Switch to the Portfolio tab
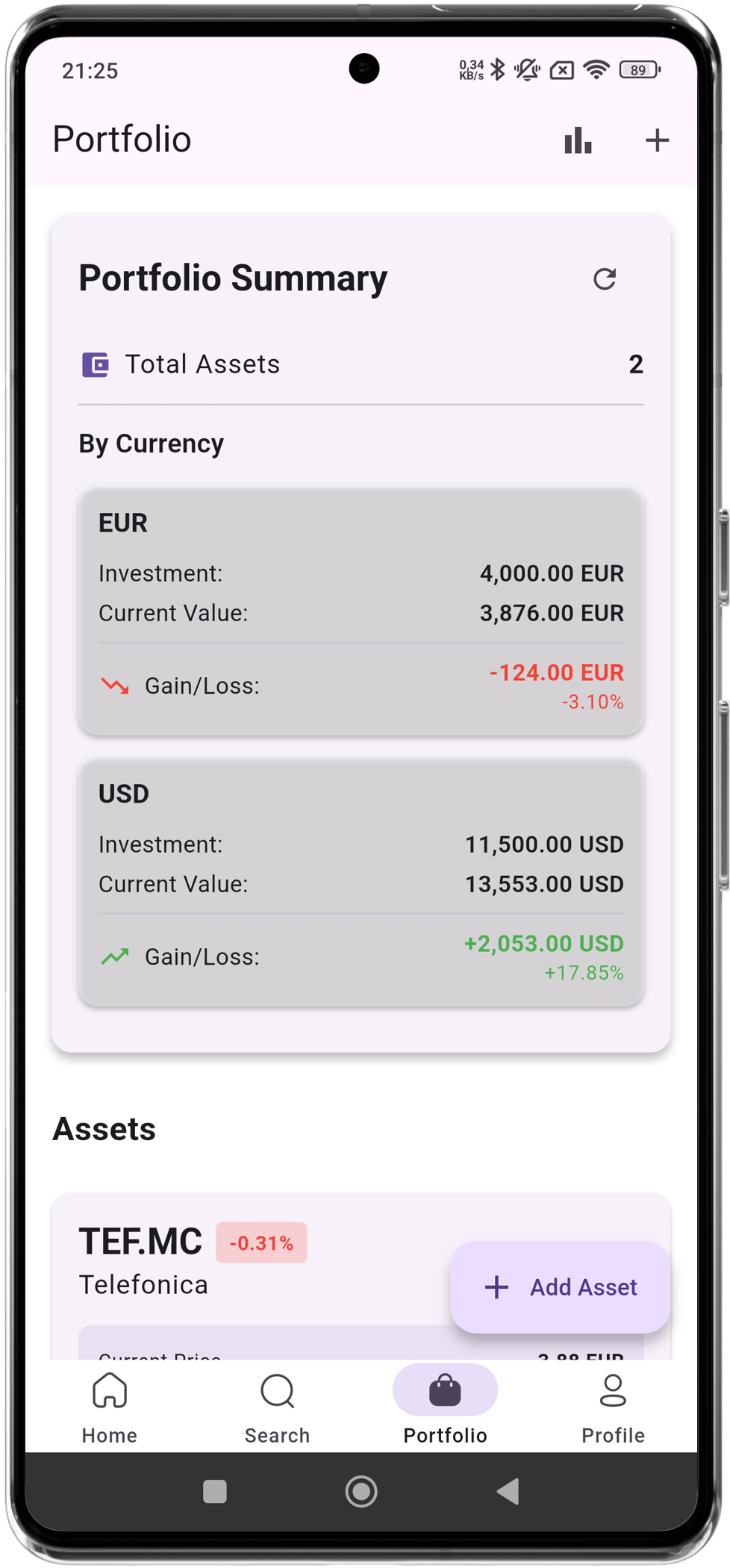The height and width of the screenshot is (1568, 730). tap(445, 1407)
